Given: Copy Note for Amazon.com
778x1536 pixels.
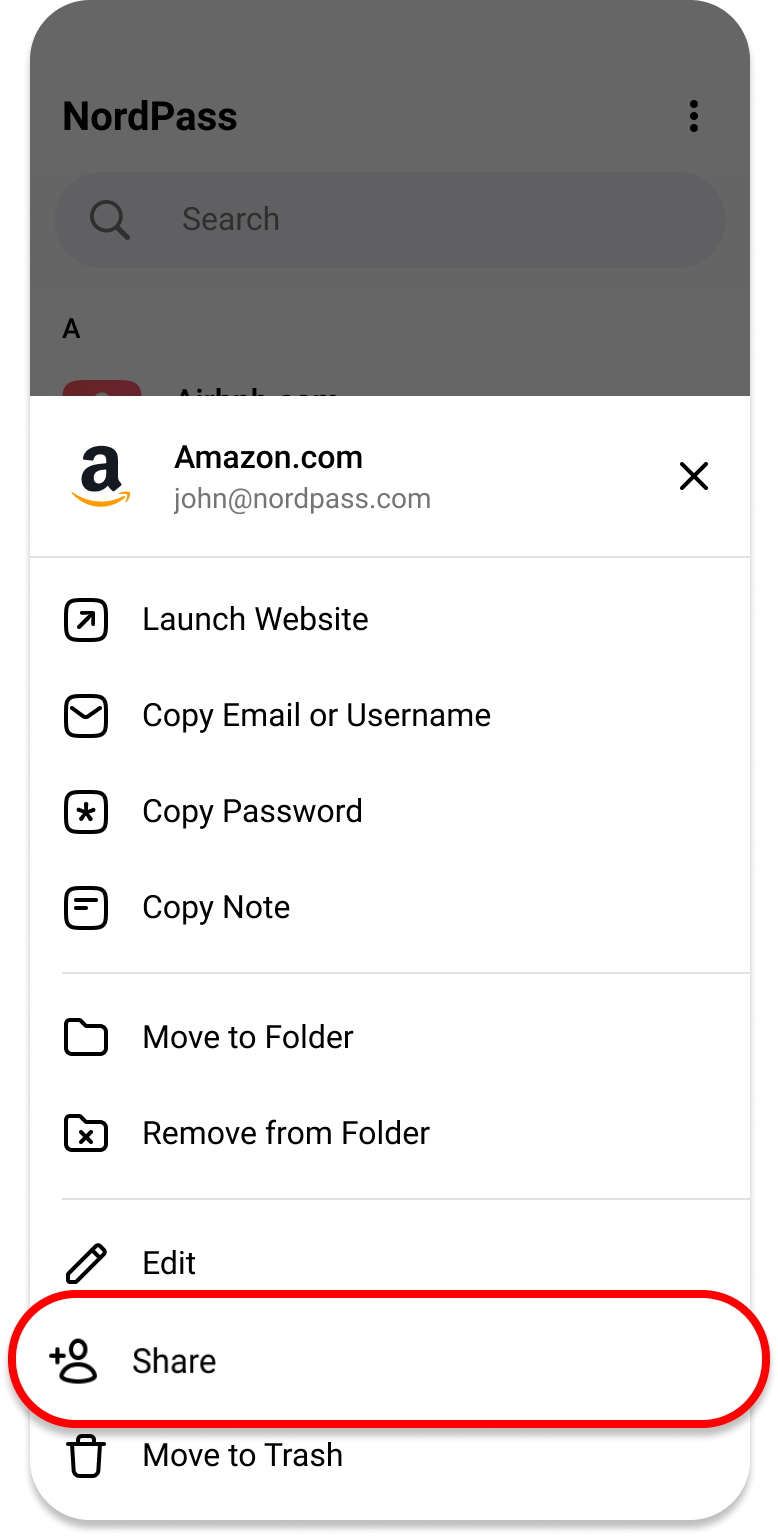Looking at the screenshot, I should [x=216, y=908].
